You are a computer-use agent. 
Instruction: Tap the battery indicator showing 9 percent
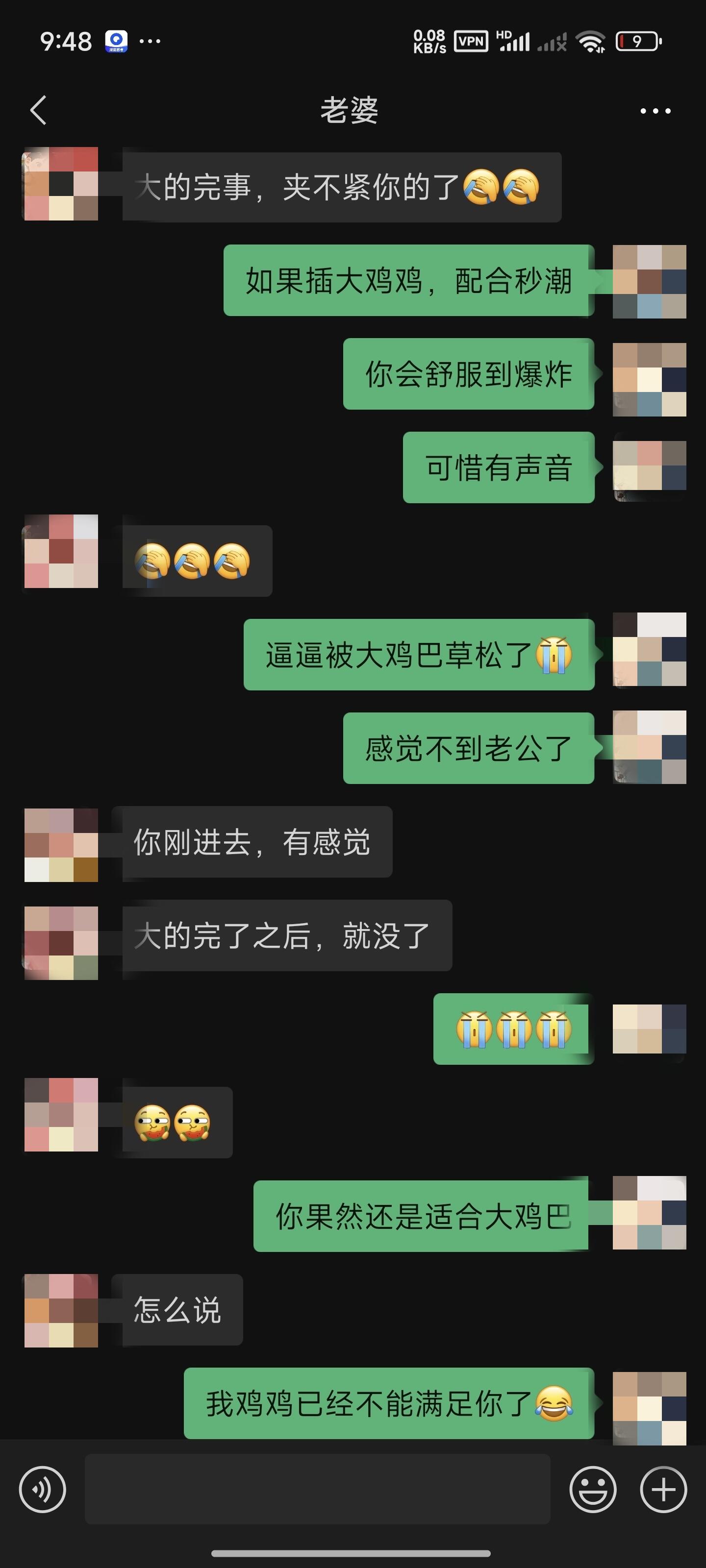(636, 41)
